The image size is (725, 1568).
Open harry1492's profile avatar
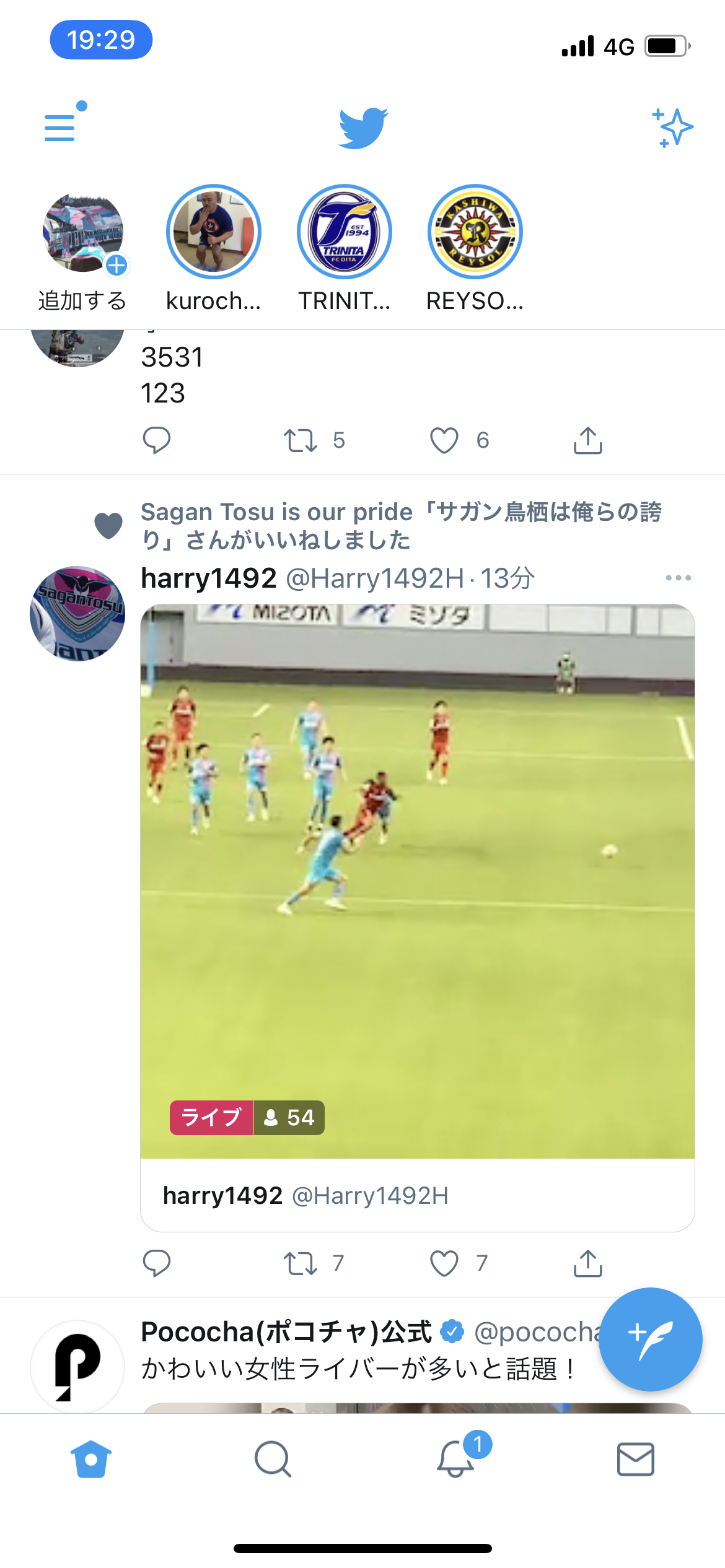(x=77, y=614)
